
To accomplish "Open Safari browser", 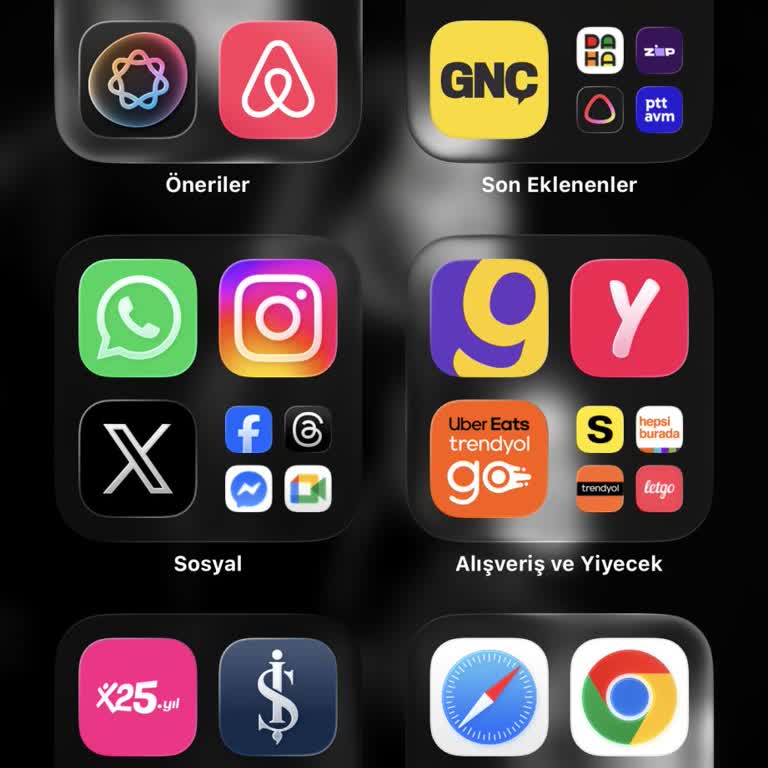I will [489, 697].
